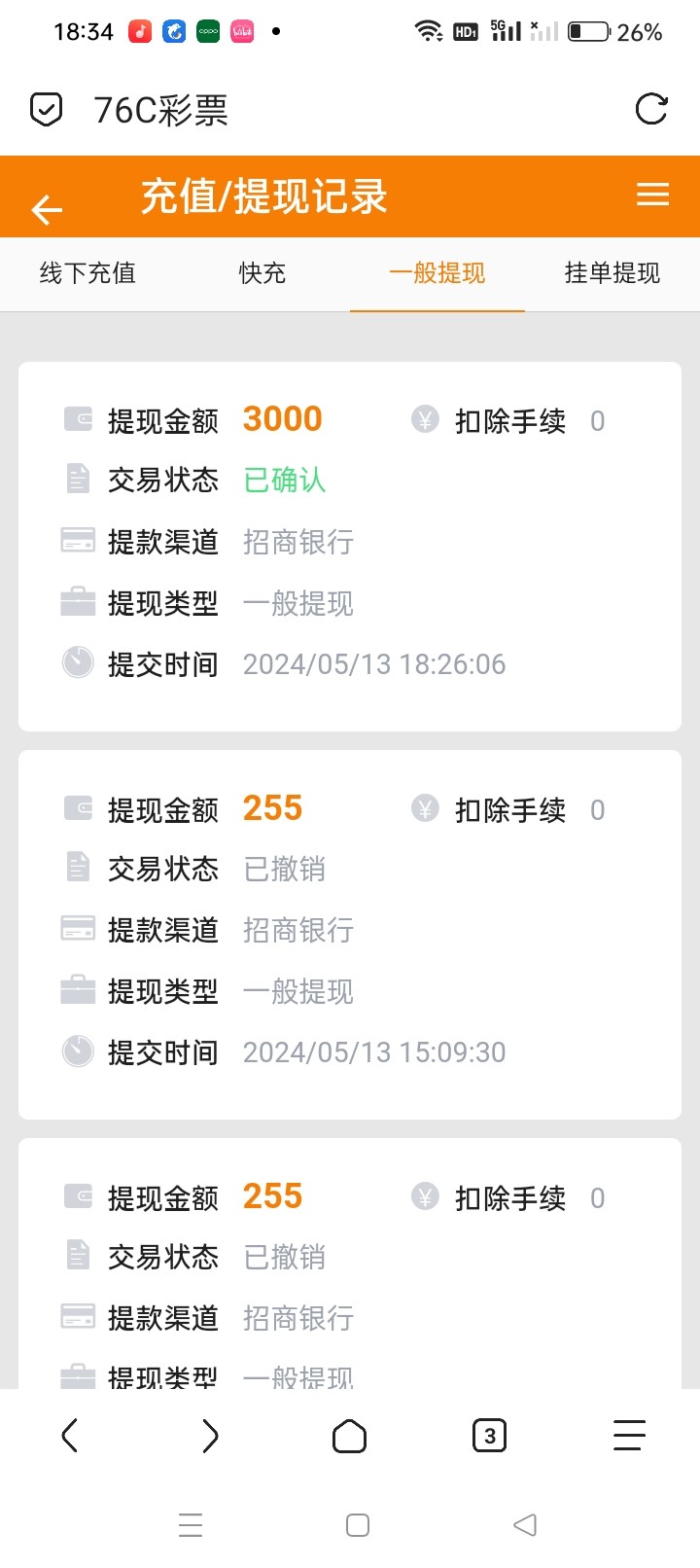Switch to the 挂单提现 tab
The height and width of the screenshot is (1568, 700).
coord(612,273)
